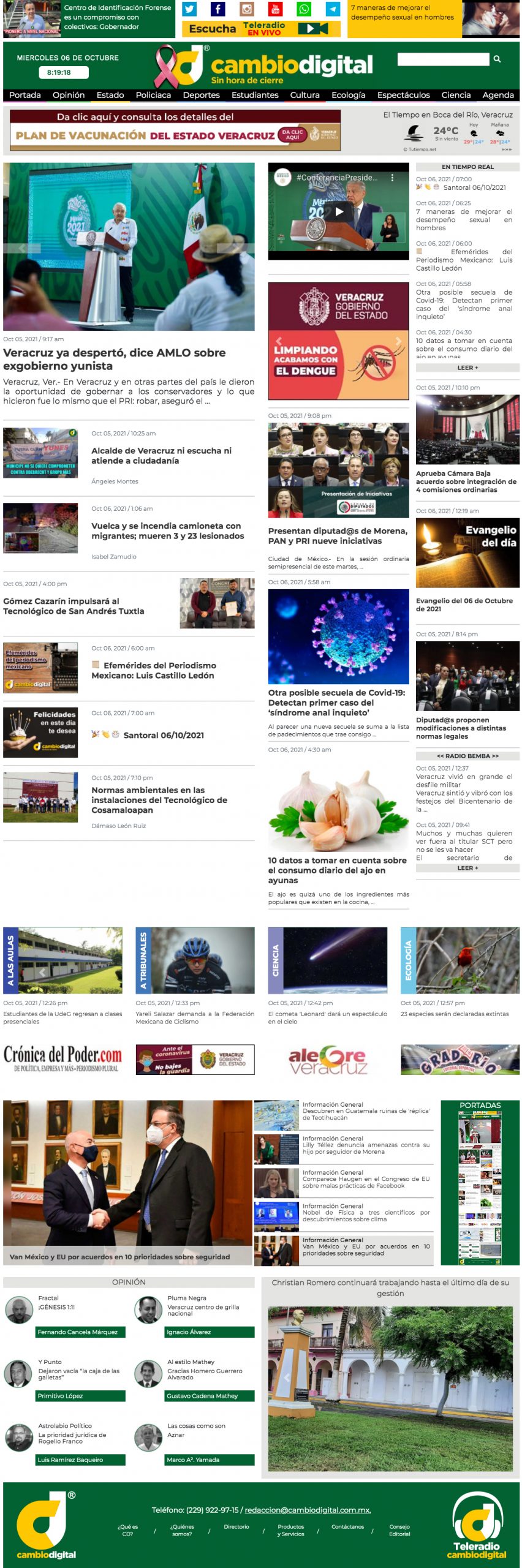Tap the search magnifier icon
Image resolution: width=522 pixels, height=1568 pixels.
(x=497, y=59)
